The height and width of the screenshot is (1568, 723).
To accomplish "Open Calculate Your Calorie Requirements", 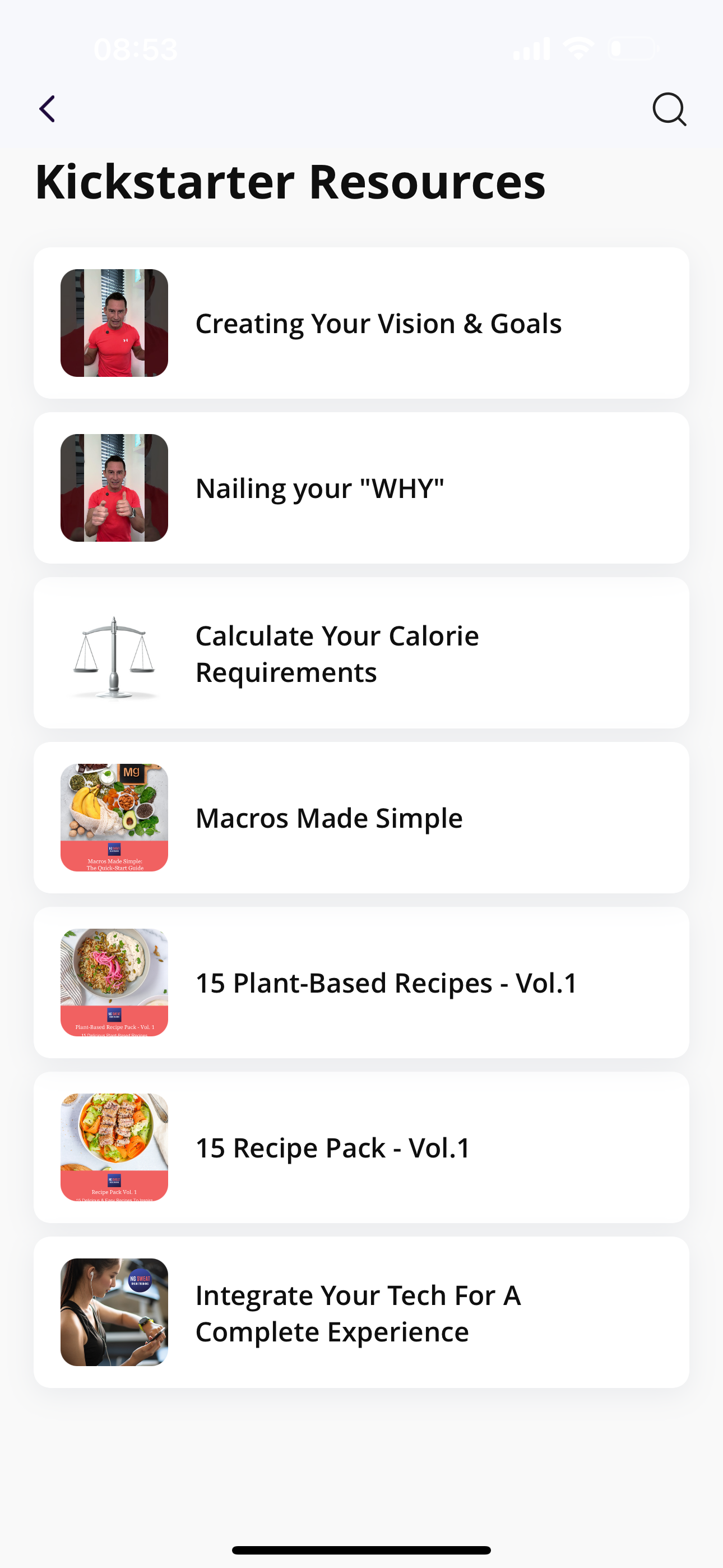I will (x=361, y=653).
